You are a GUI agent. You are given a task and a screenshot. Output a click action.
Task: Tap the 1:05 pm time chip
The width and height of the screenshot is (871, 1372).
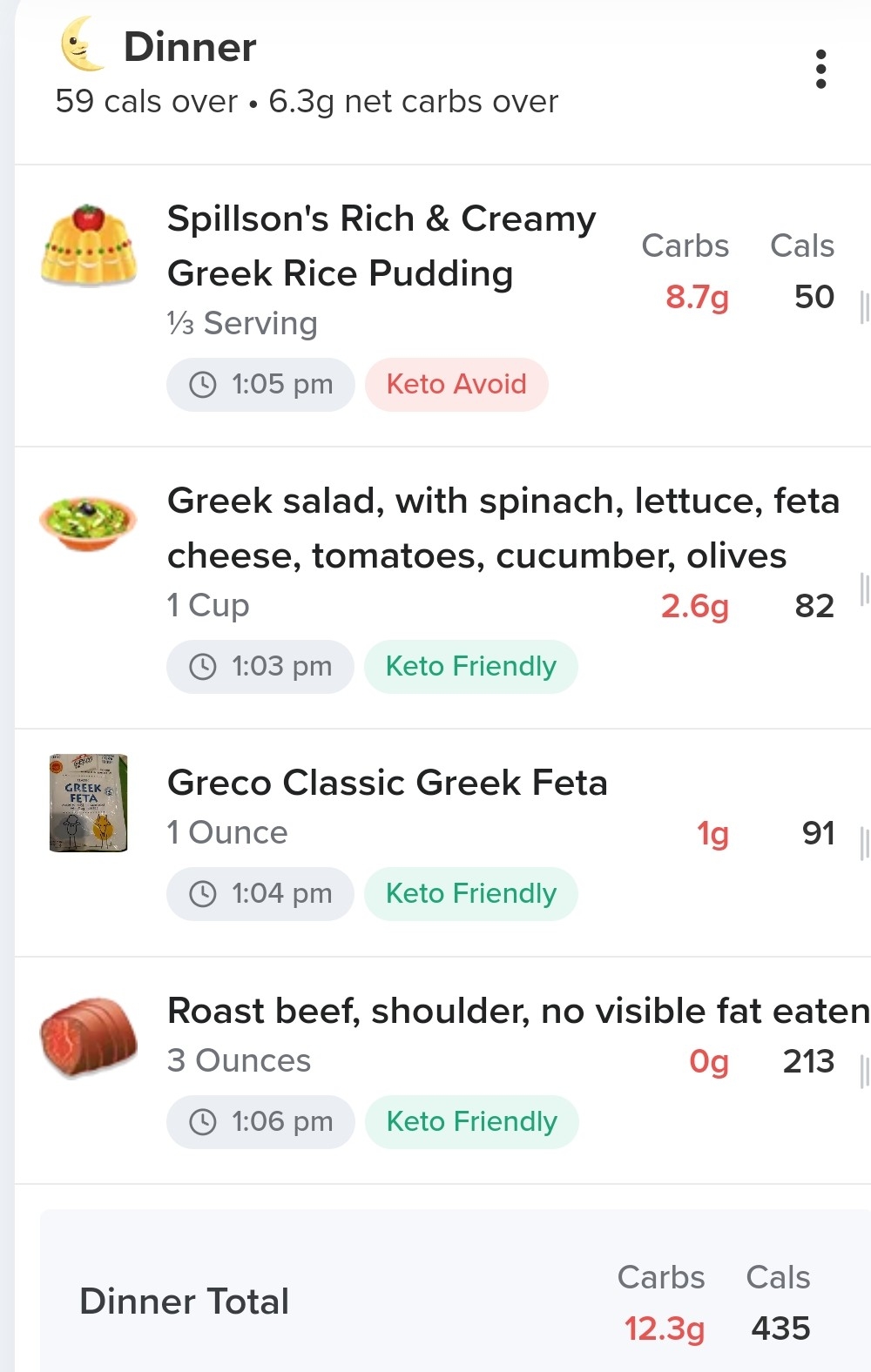pos(260,384)
